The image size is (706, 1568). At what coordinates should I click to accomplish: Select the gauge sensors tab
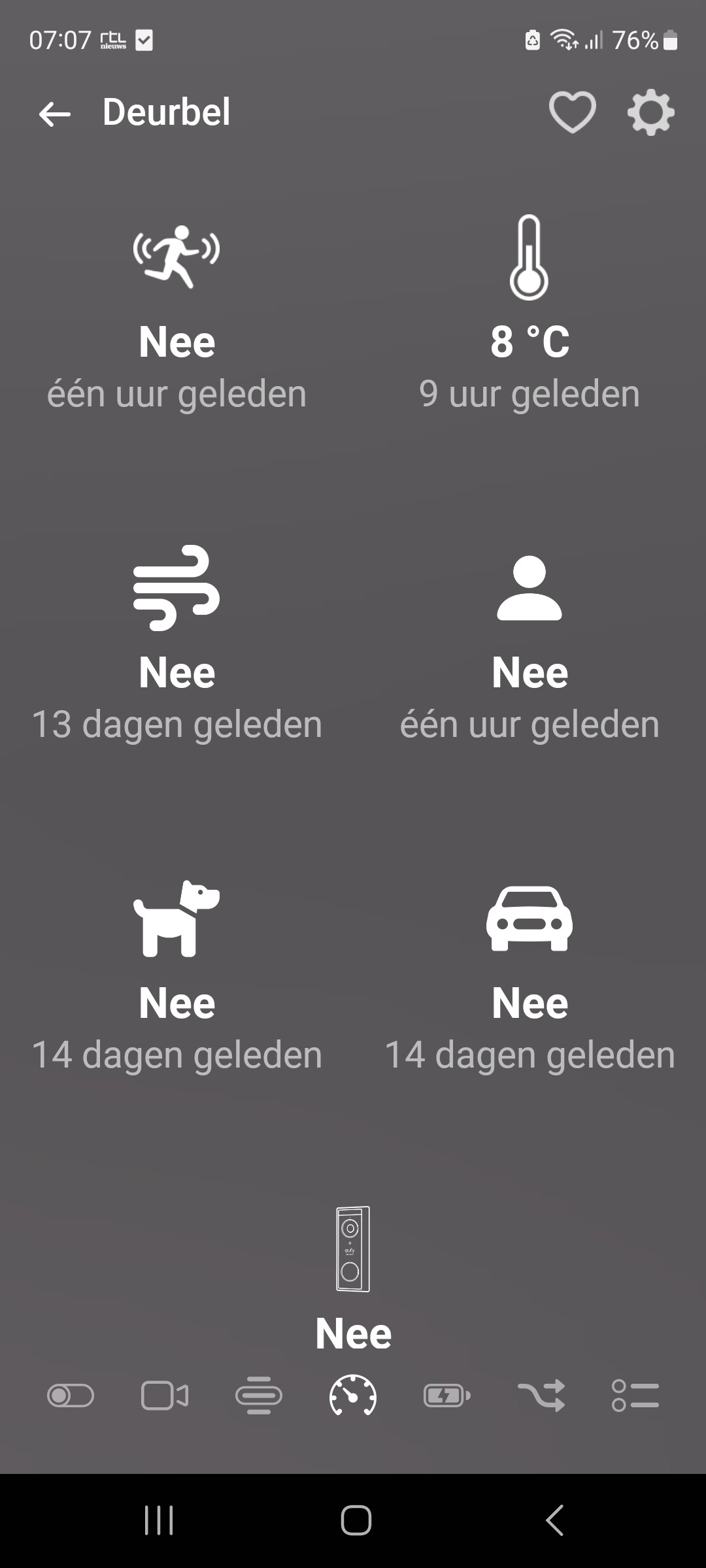[353, 1396]
